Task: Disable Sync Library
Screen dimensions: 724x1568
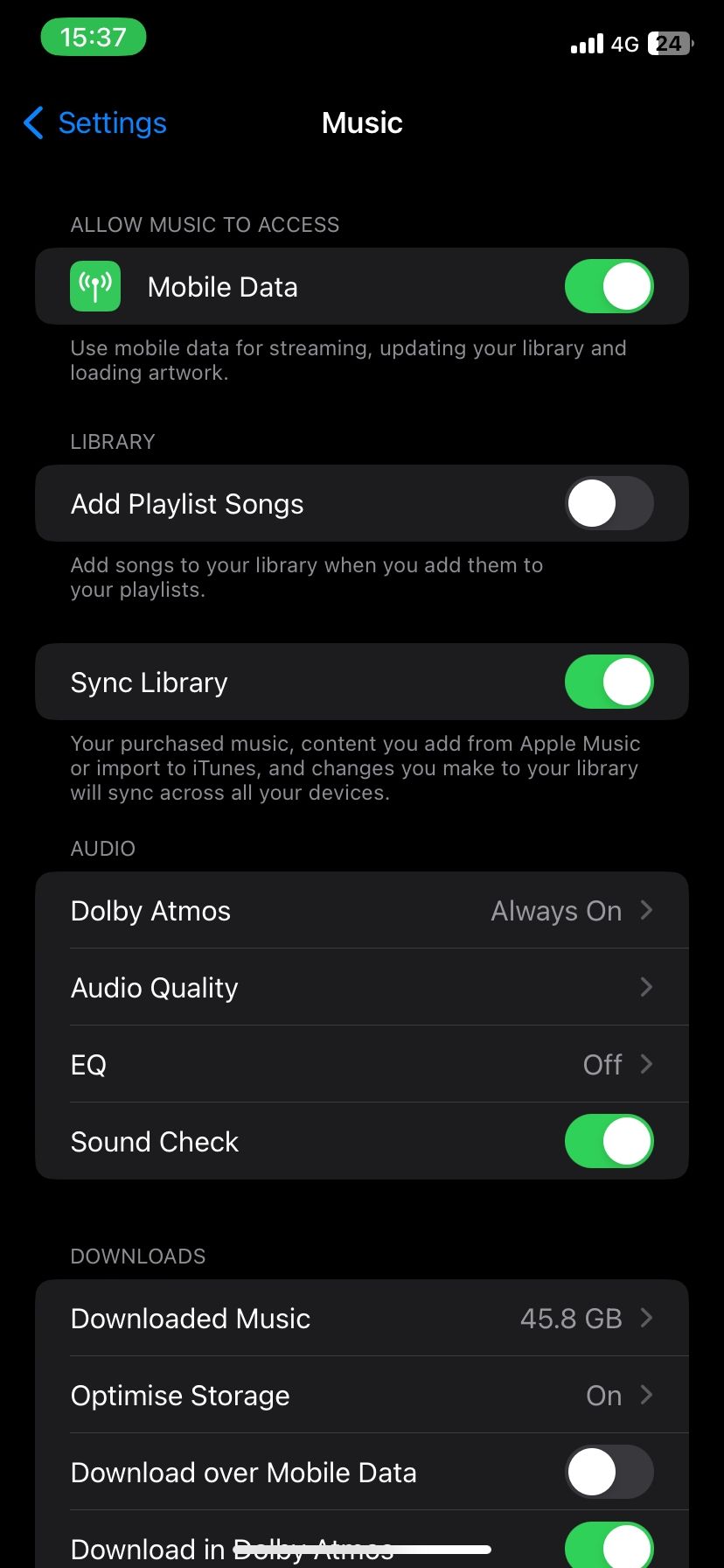Action: coord(609,682)
